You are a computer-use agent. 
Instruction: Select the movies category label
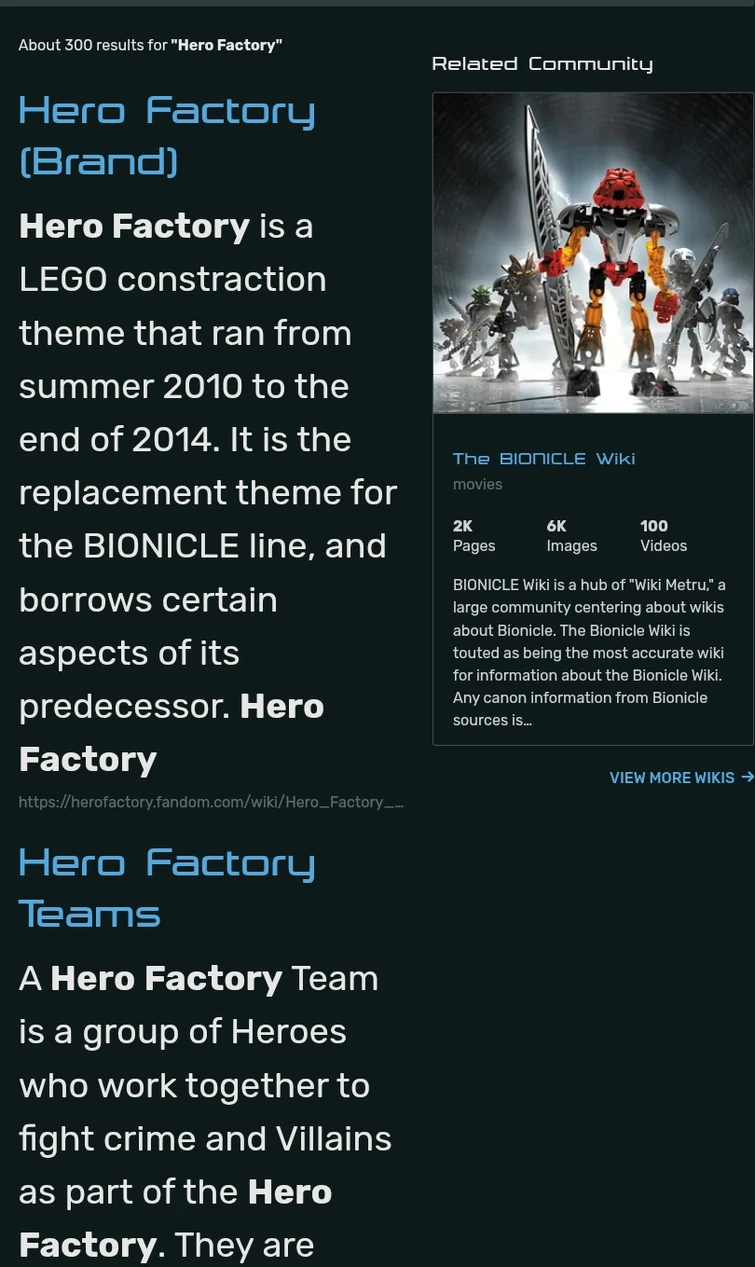[x=477, y=484]
